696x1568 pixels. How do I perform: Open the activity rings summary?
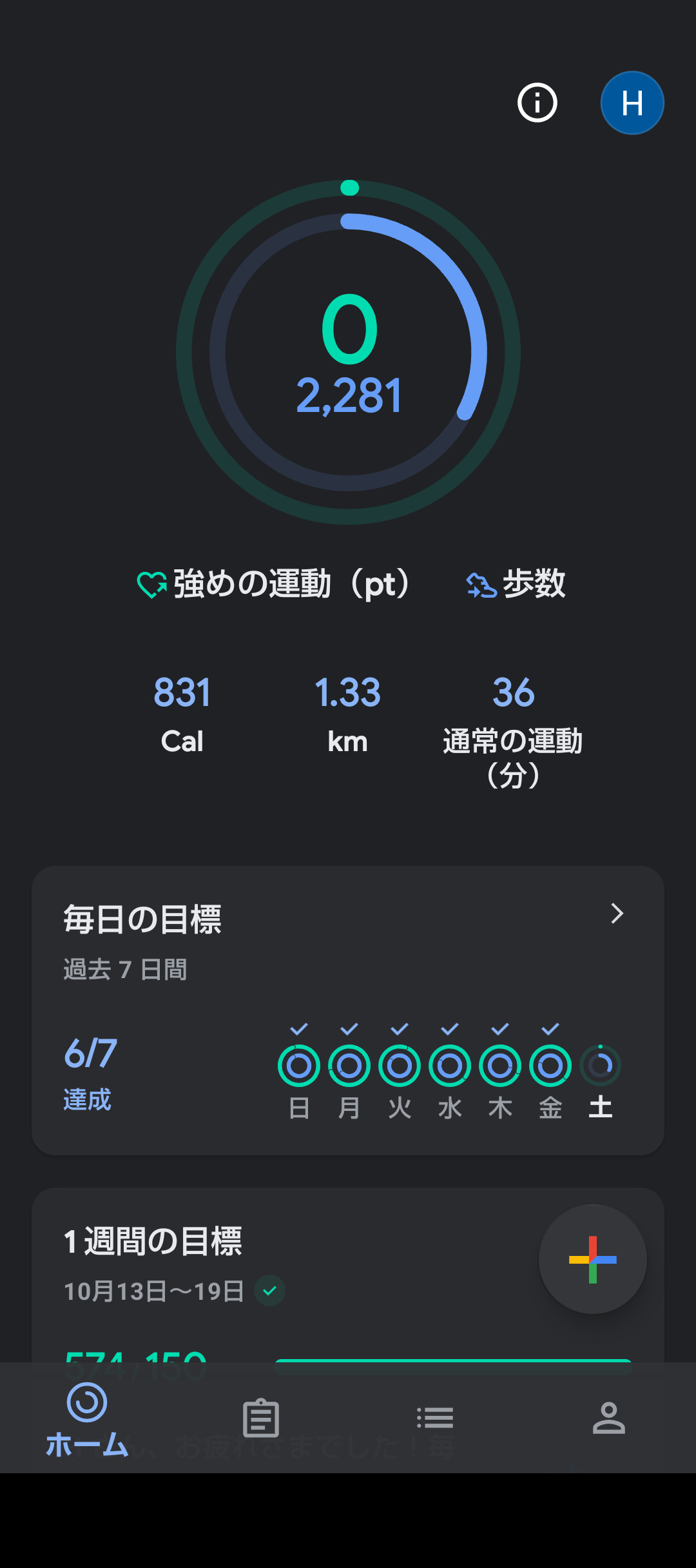348,352
